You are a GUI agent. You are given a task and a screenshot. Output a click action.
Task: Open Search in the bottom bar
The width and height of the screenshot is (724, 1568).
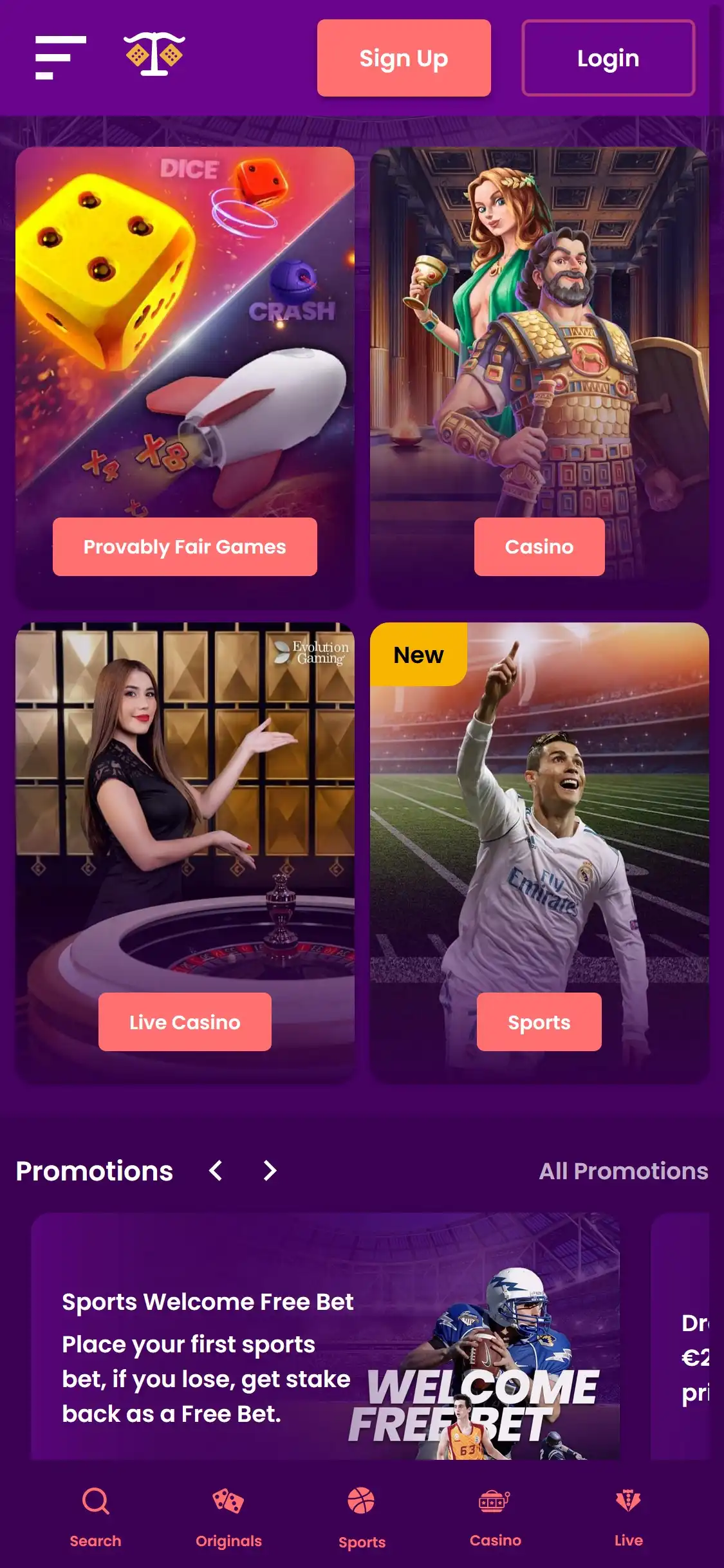pos(95,1517)
